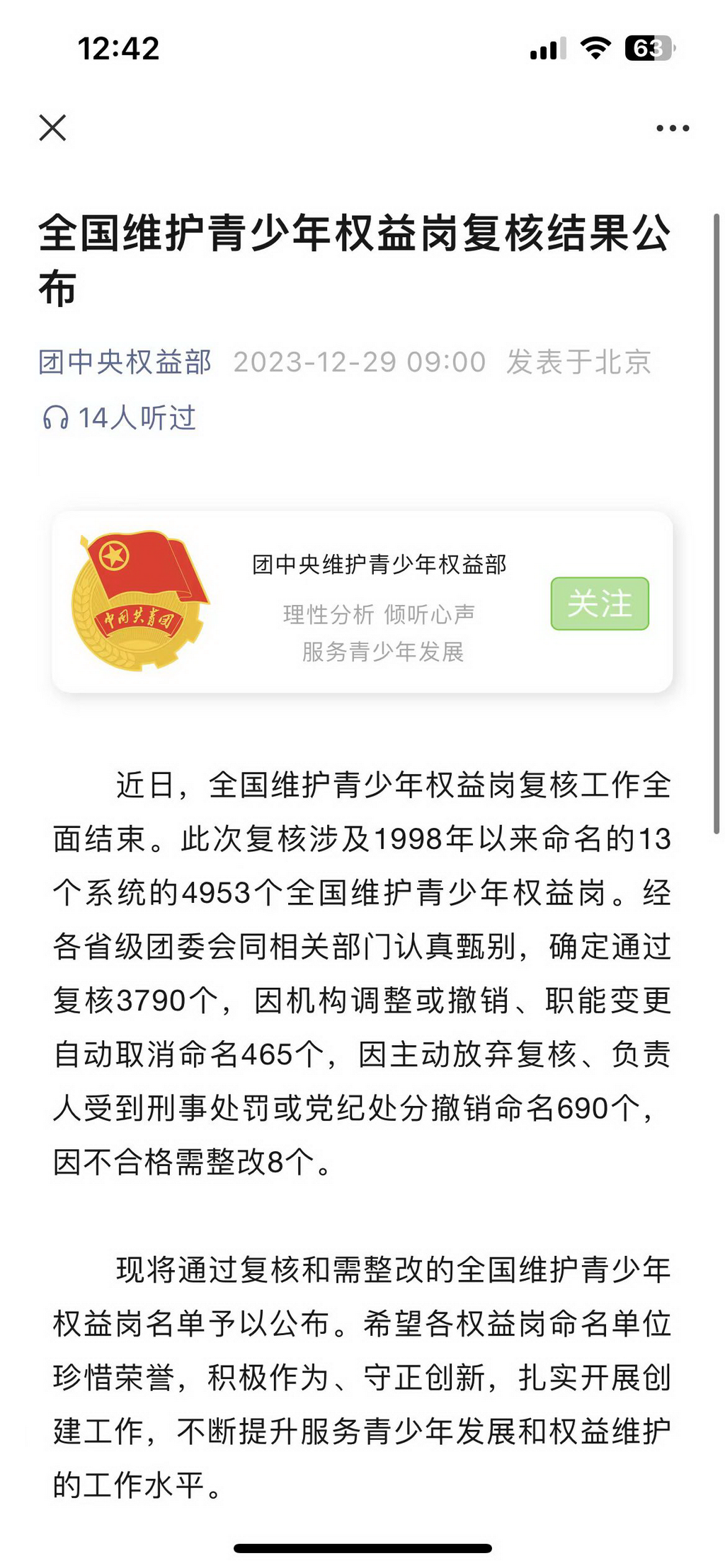Play the article audio via headphone icon

tap(56, 418)
